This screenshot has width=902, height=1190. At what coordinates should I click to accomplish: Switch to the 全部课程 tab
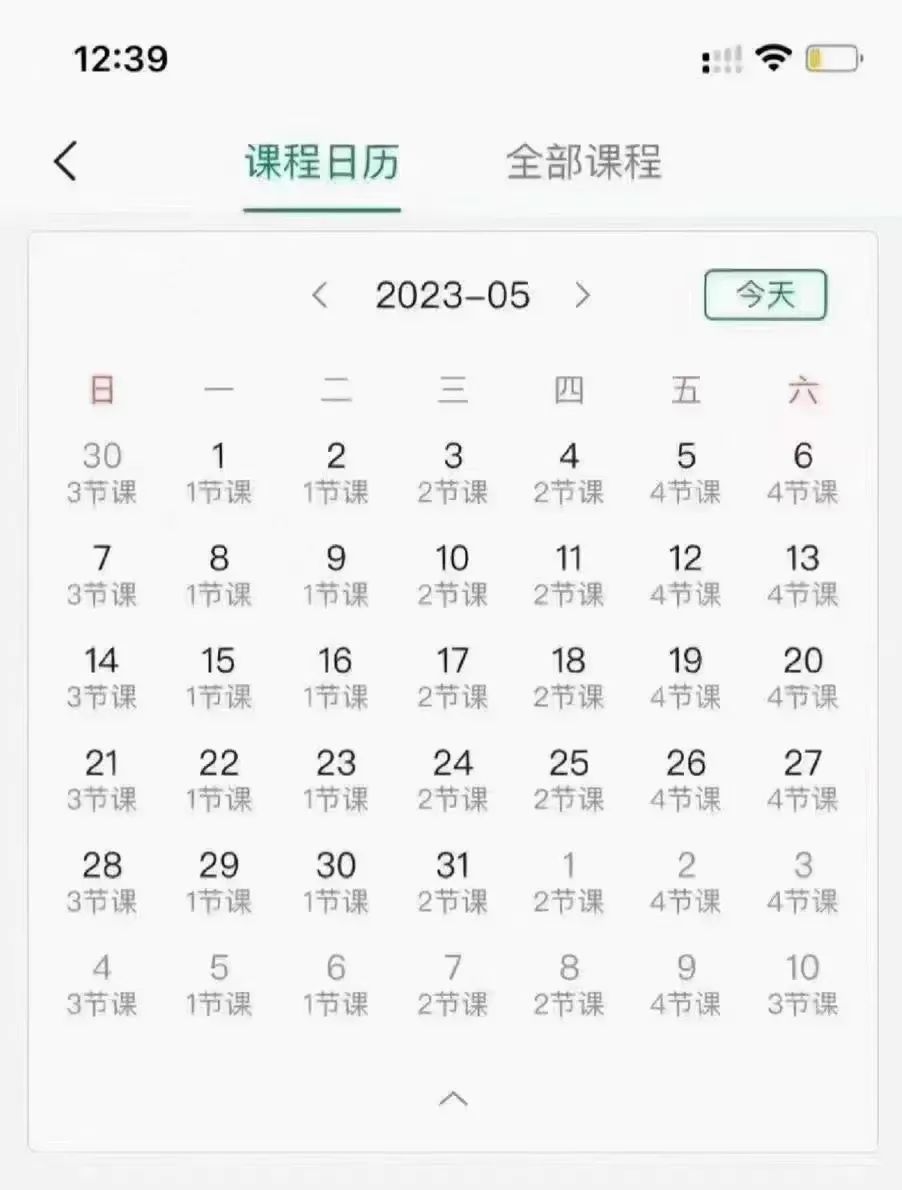point(584,162)
